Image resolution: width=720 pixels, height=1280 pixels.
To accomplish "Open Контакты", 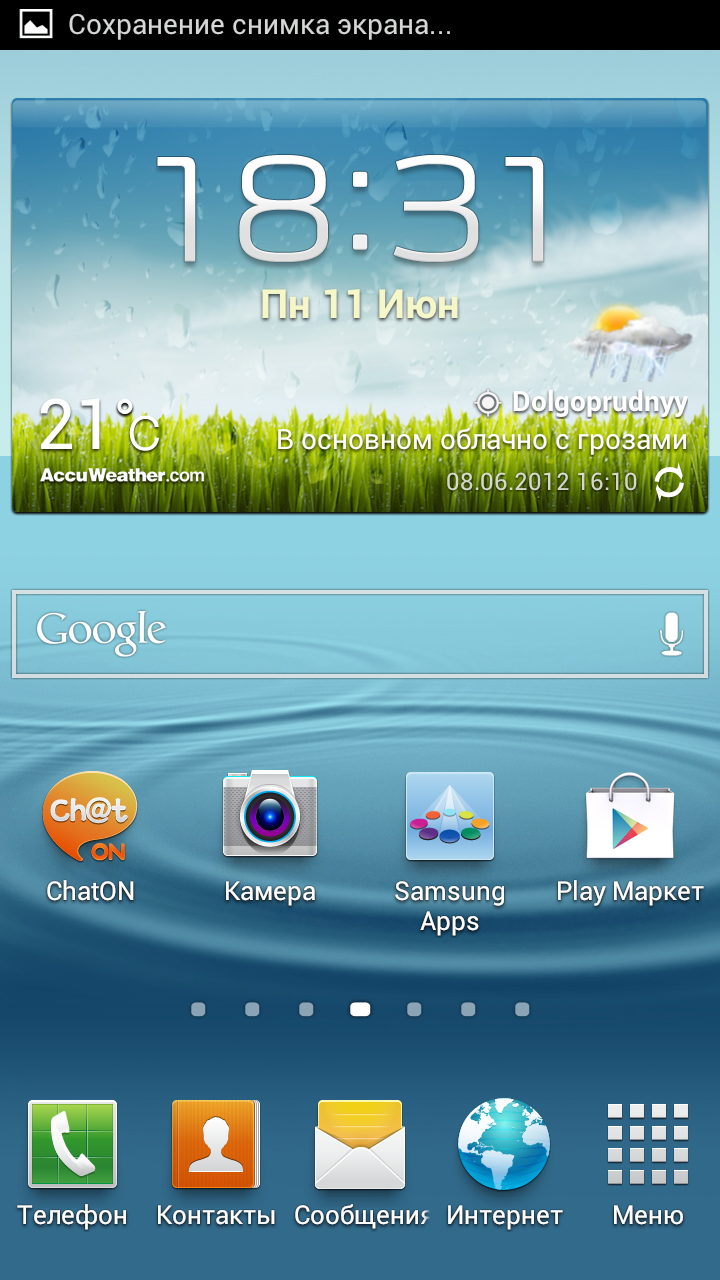I will [216, 1144].
